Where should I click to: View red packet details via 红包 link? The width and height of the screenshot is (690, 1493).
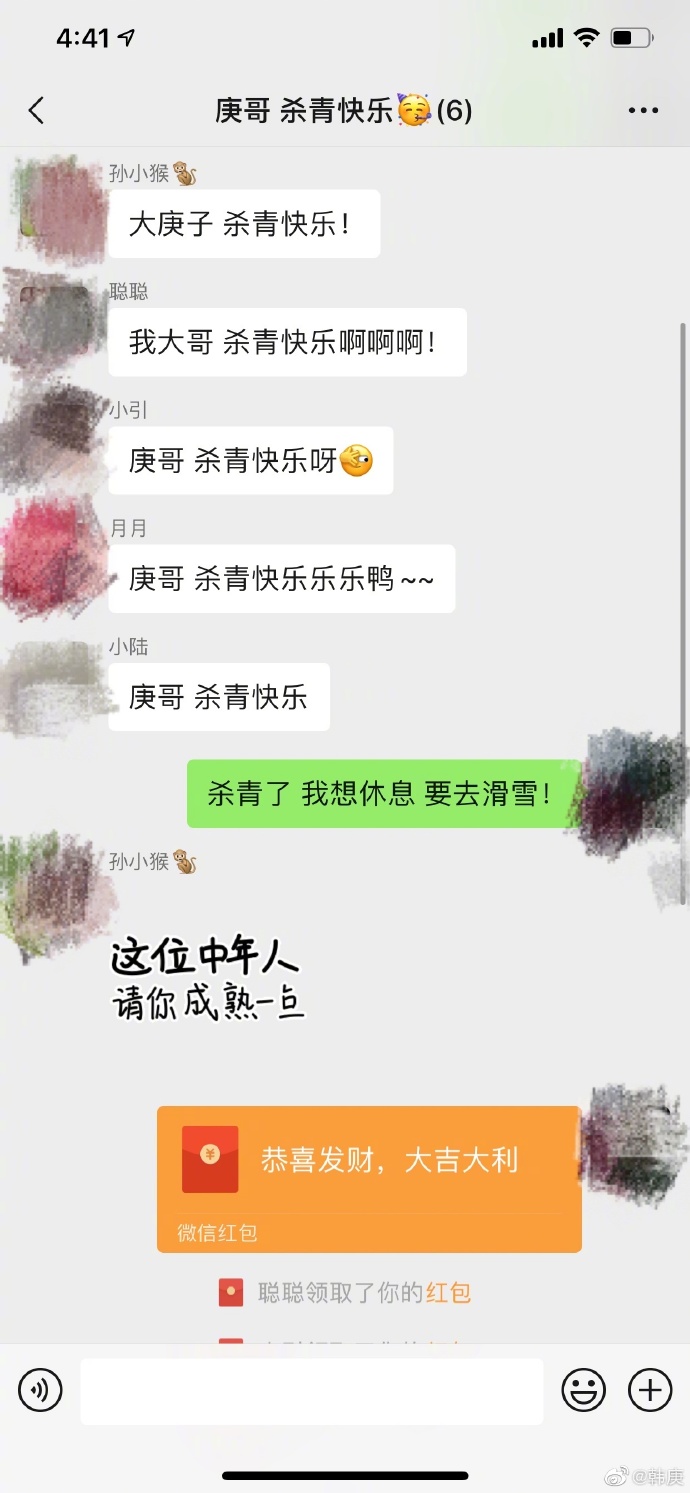coord(448,1293)
